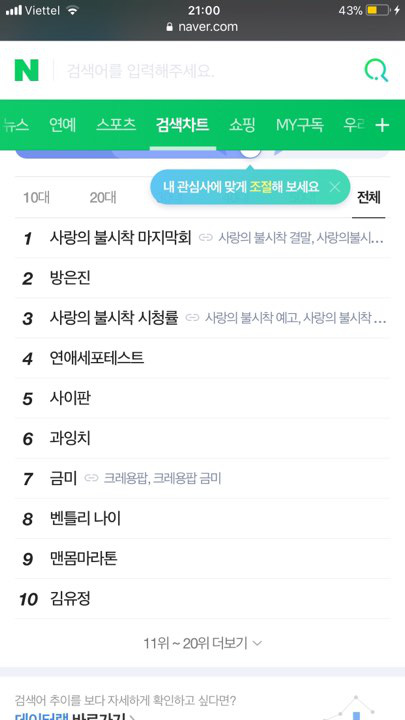Screen dimensions: 405x720
Task: Select the 전체 age filter
Action: 369,198
